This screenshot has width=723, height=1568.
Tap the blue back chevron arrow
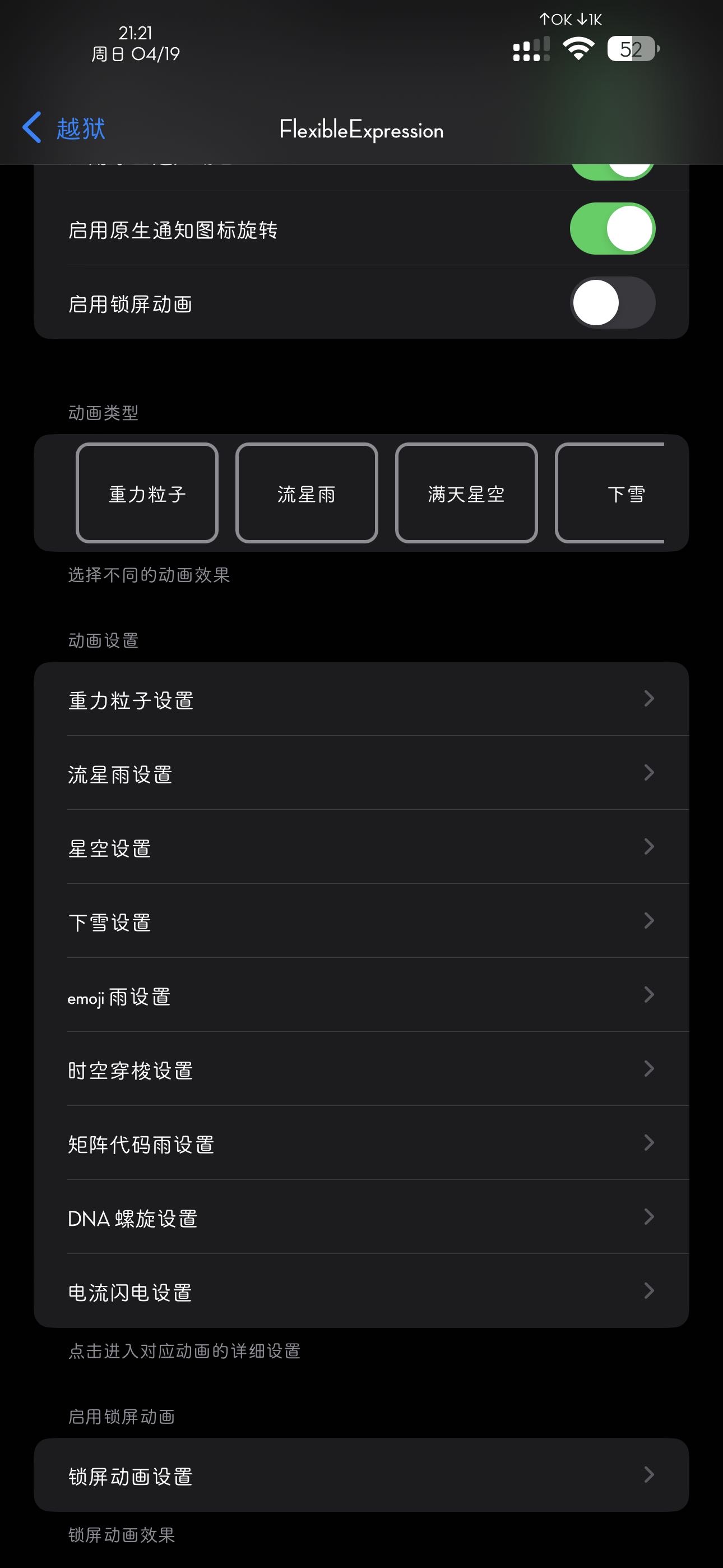[x=31, y=128]
